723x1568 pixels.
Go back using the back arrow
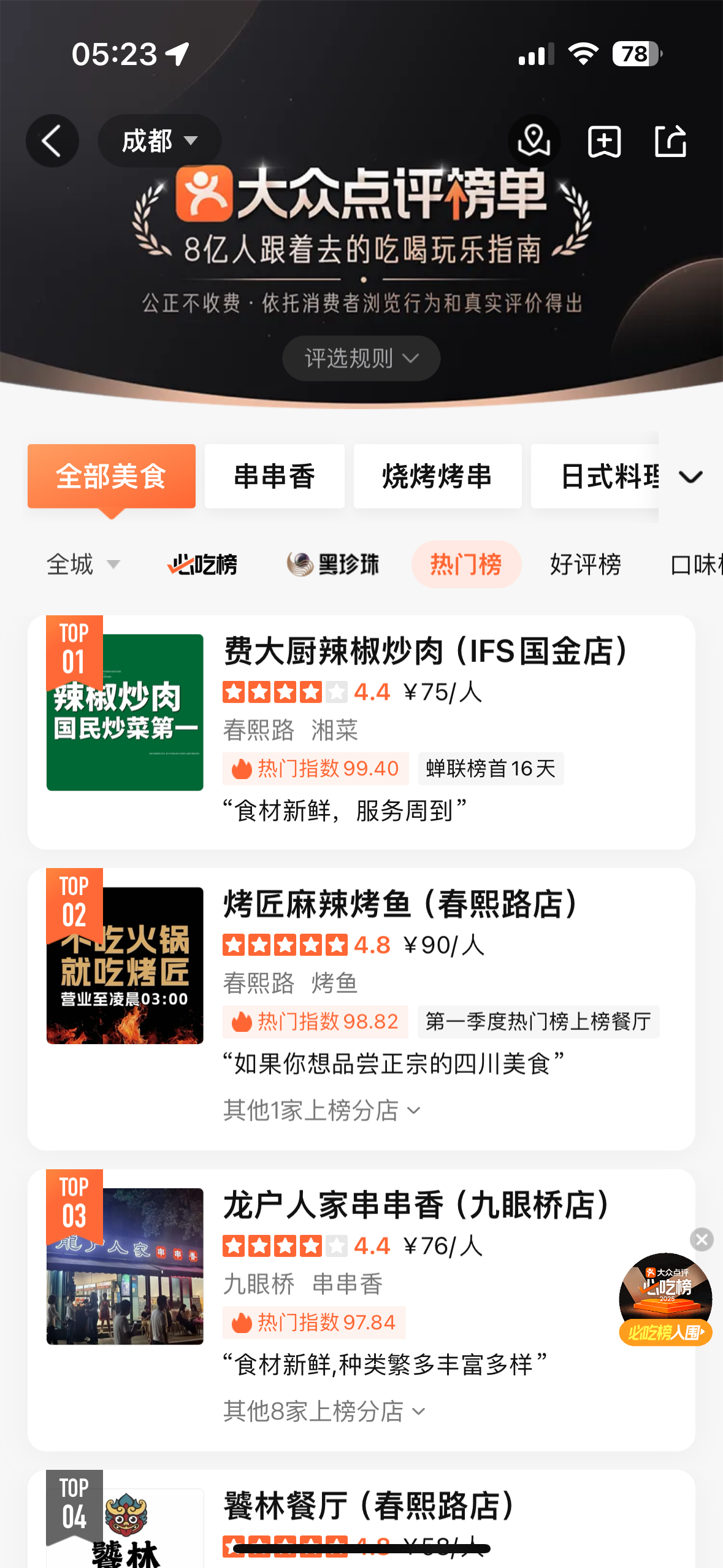(x=52, y=141)
